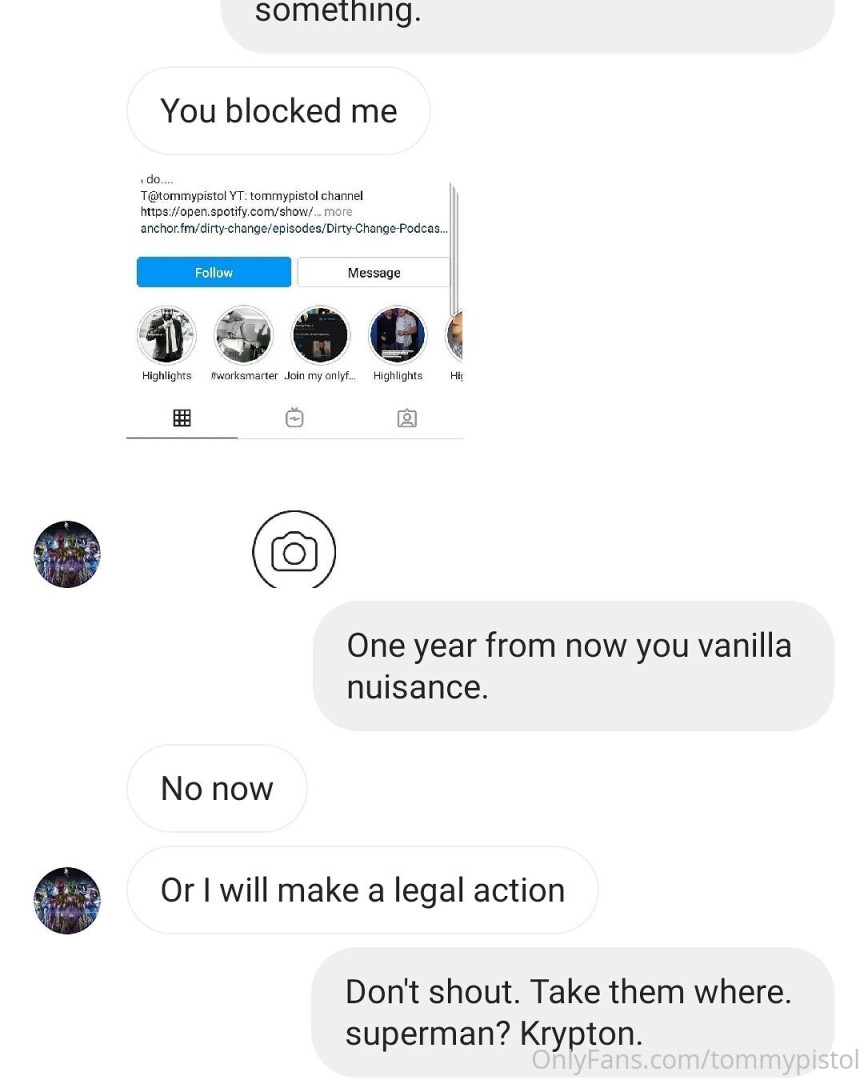Open sender's avatar next to the camera icon
The image size is (864, 1080).
[68, 553]
